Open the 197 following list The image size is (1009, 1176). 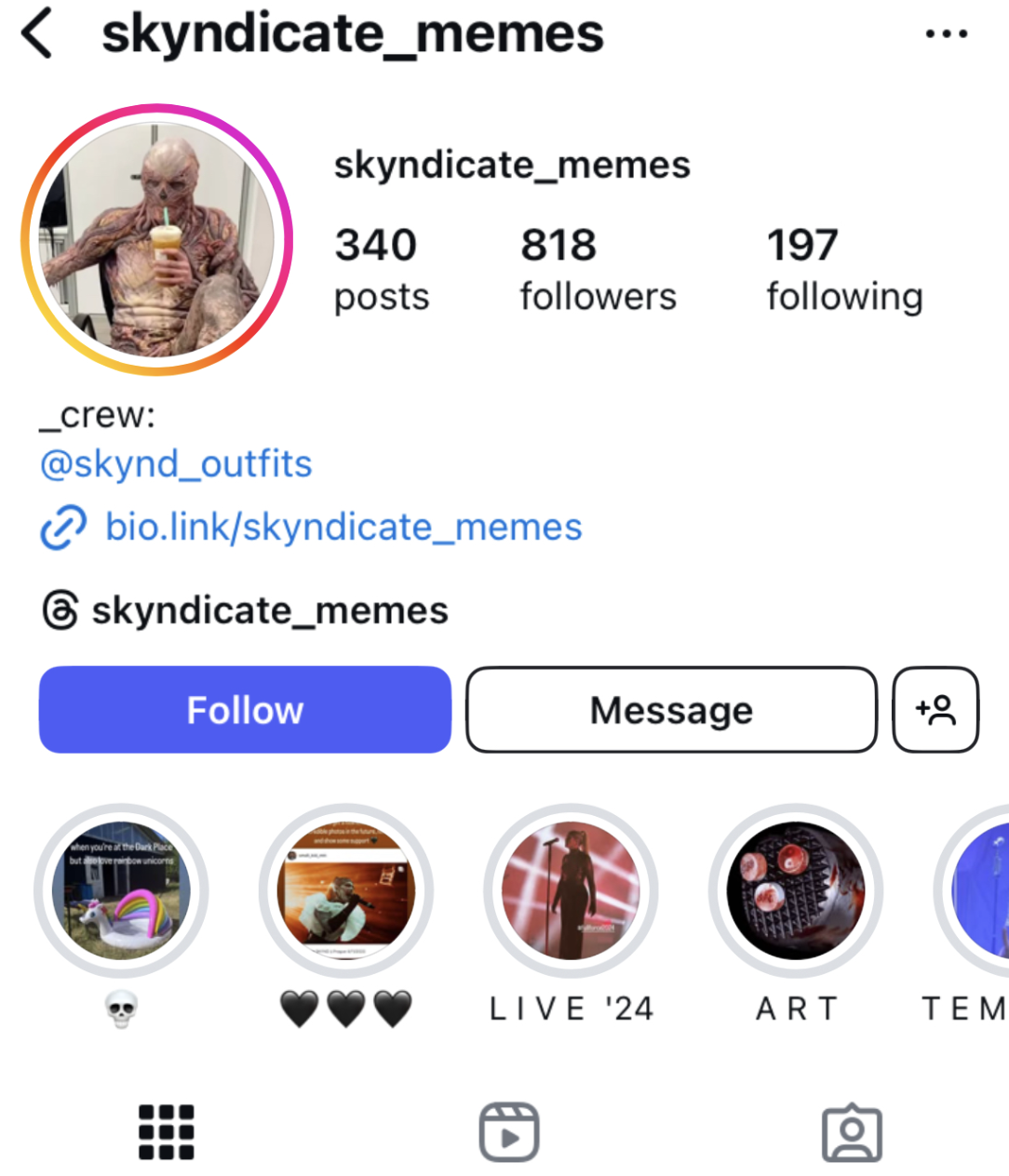[843, 270]
